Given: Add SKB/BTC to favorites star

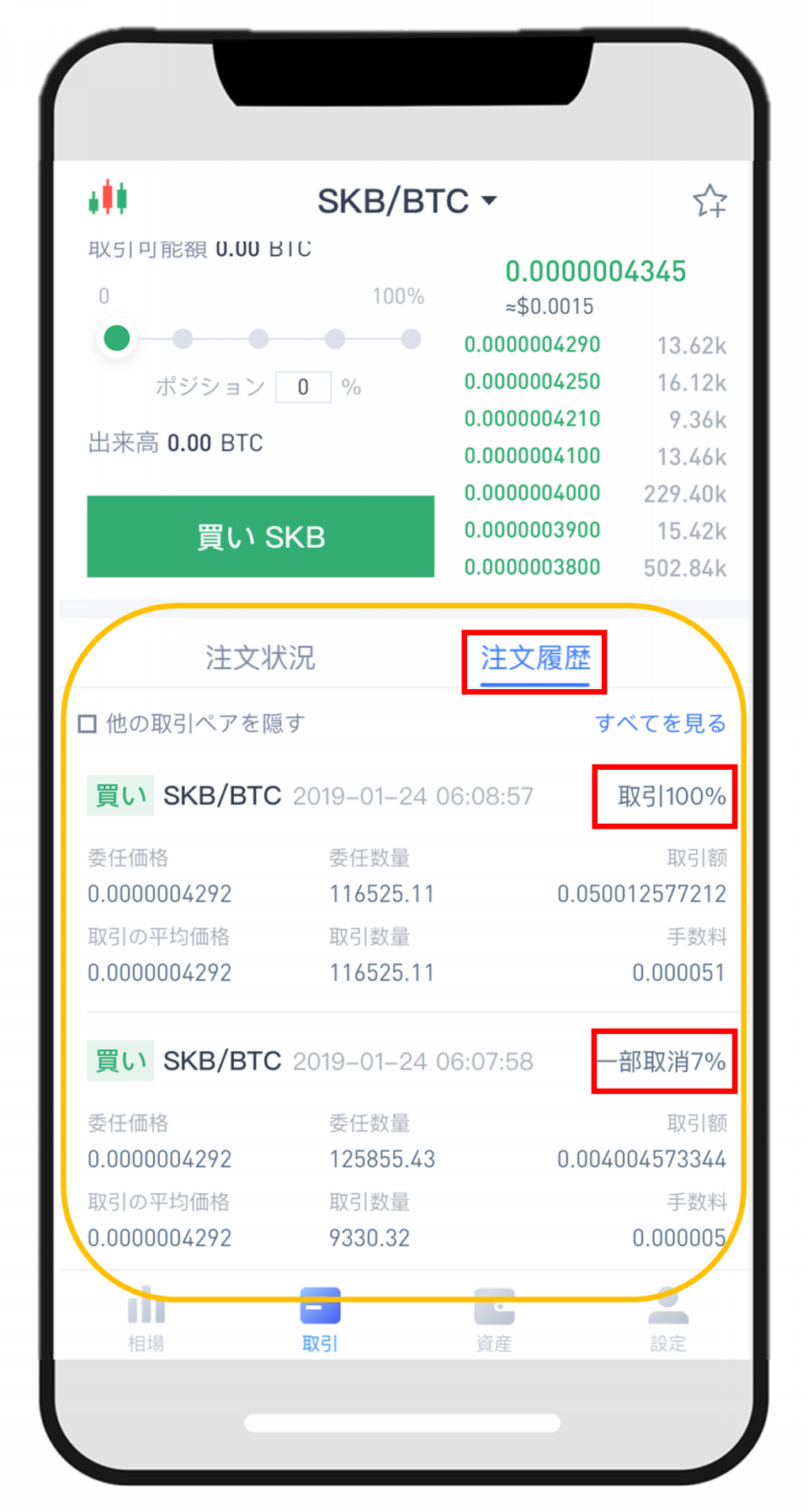Looking at the screenshot, I should click(x=710, y=201).
